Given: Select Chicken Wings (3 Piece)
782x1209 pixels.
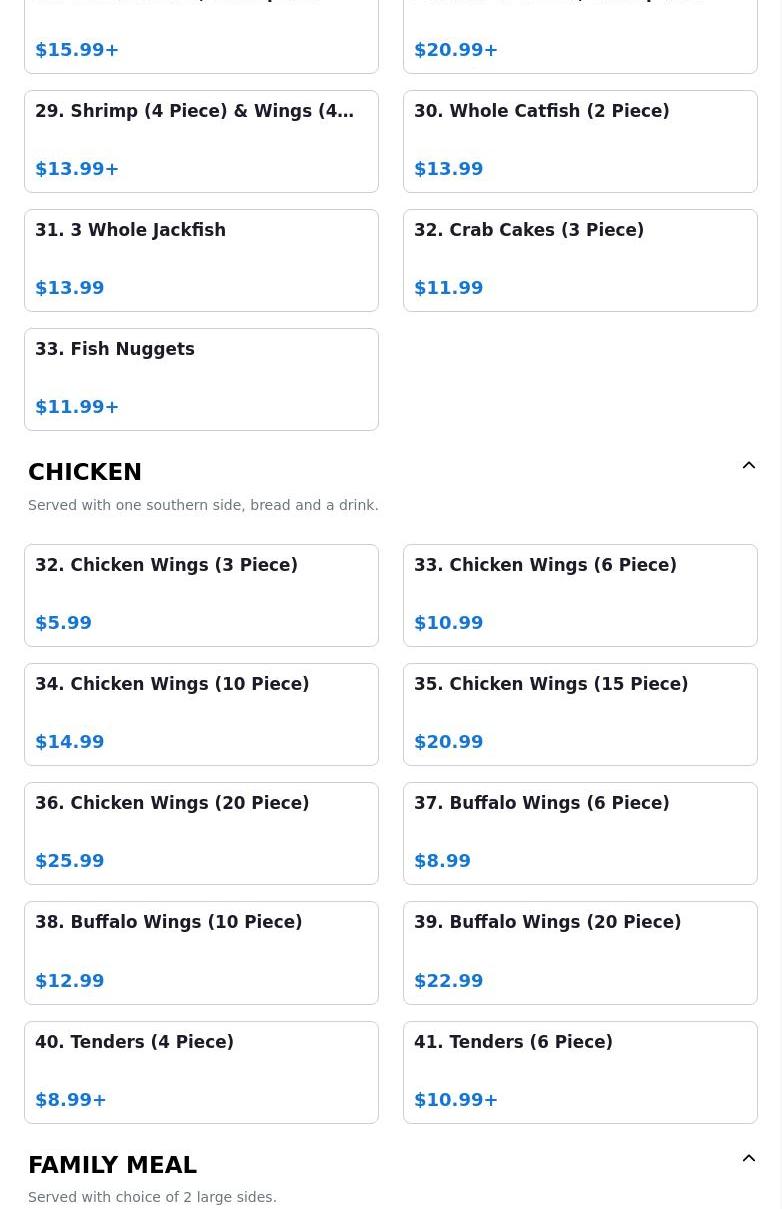Looking at the screenshot, I should point(201,595).
